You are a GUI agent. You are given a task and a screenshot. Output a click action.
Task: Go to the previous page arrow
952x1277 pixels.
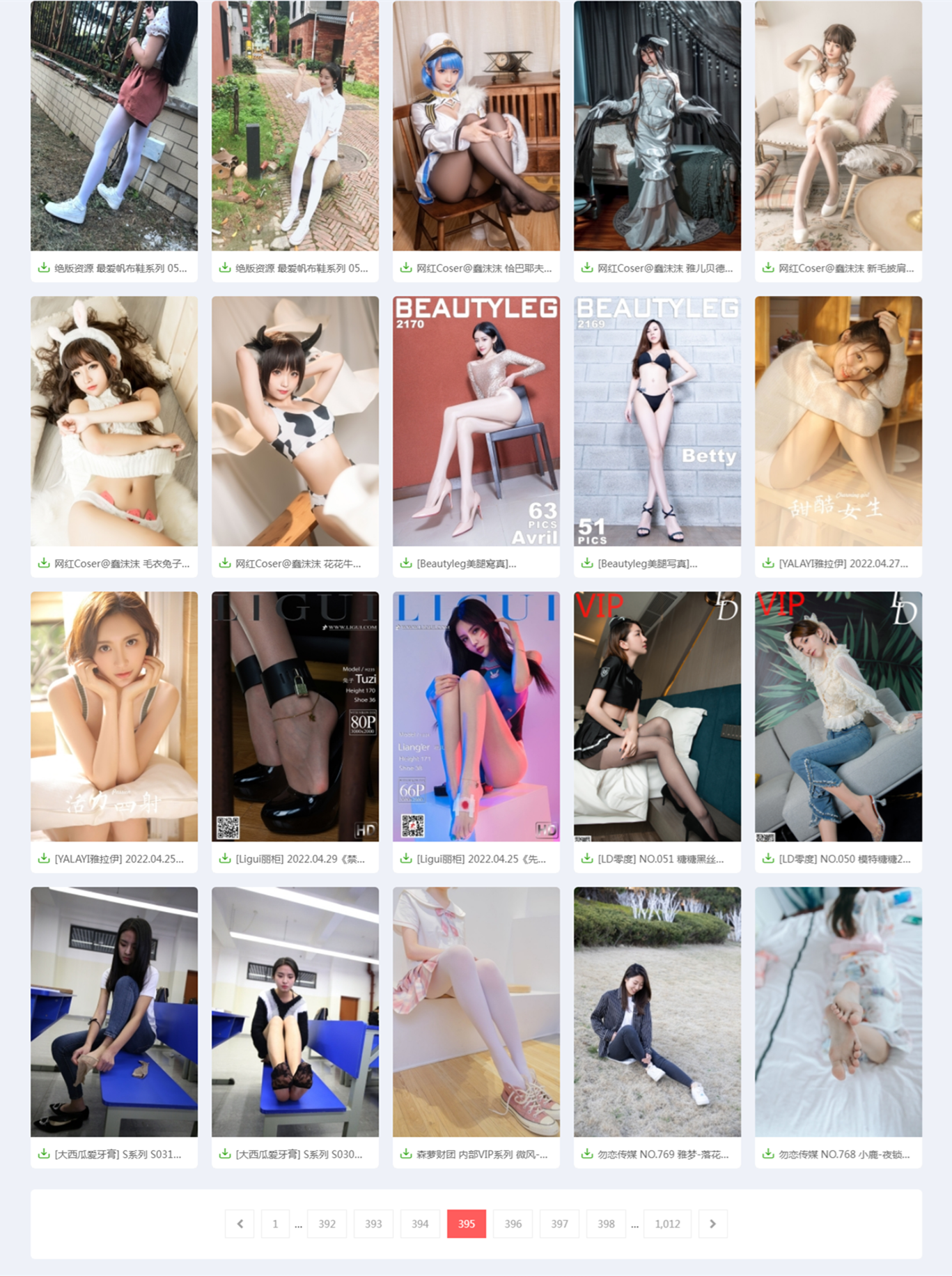[x=240, y=1223]
